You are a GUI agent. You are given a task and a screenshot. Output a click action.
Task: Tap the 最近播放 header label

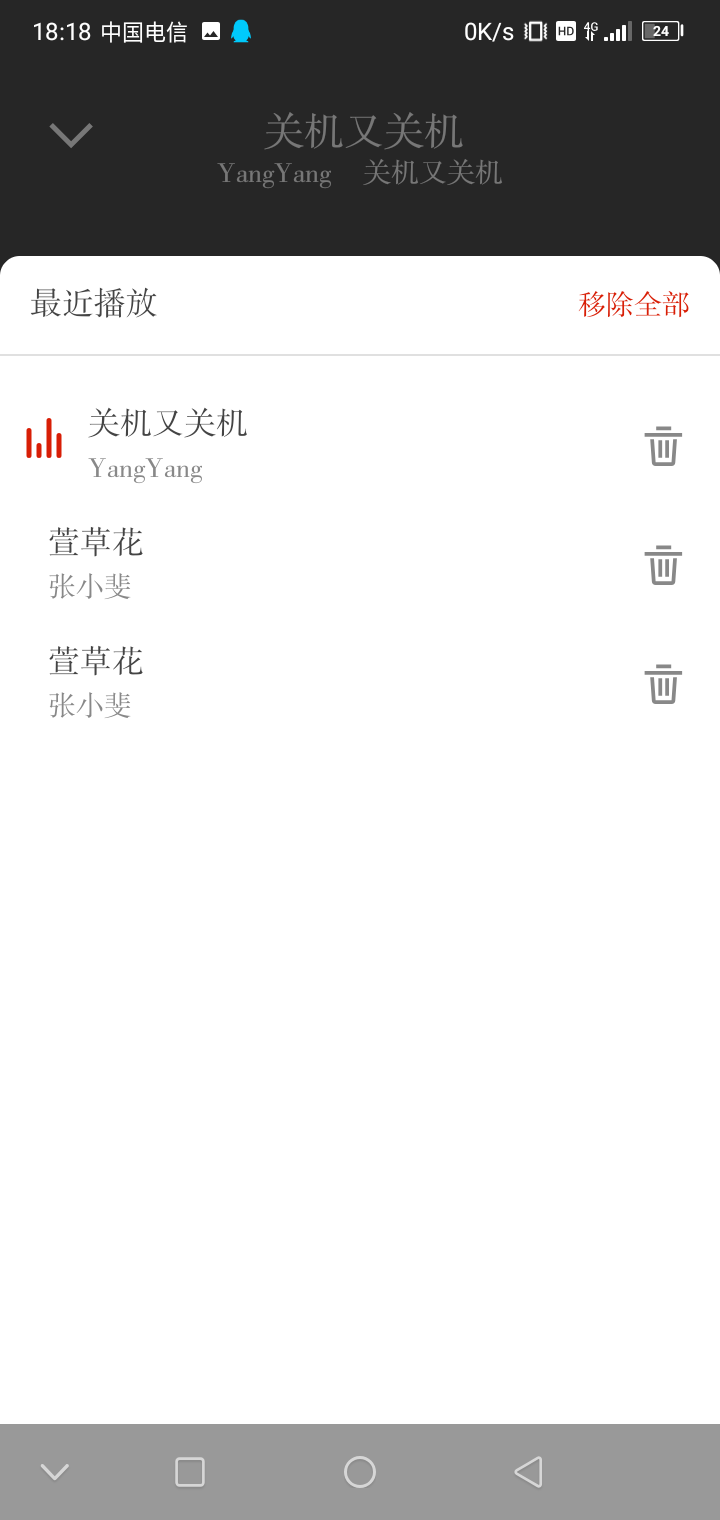[x=94, y=304]
